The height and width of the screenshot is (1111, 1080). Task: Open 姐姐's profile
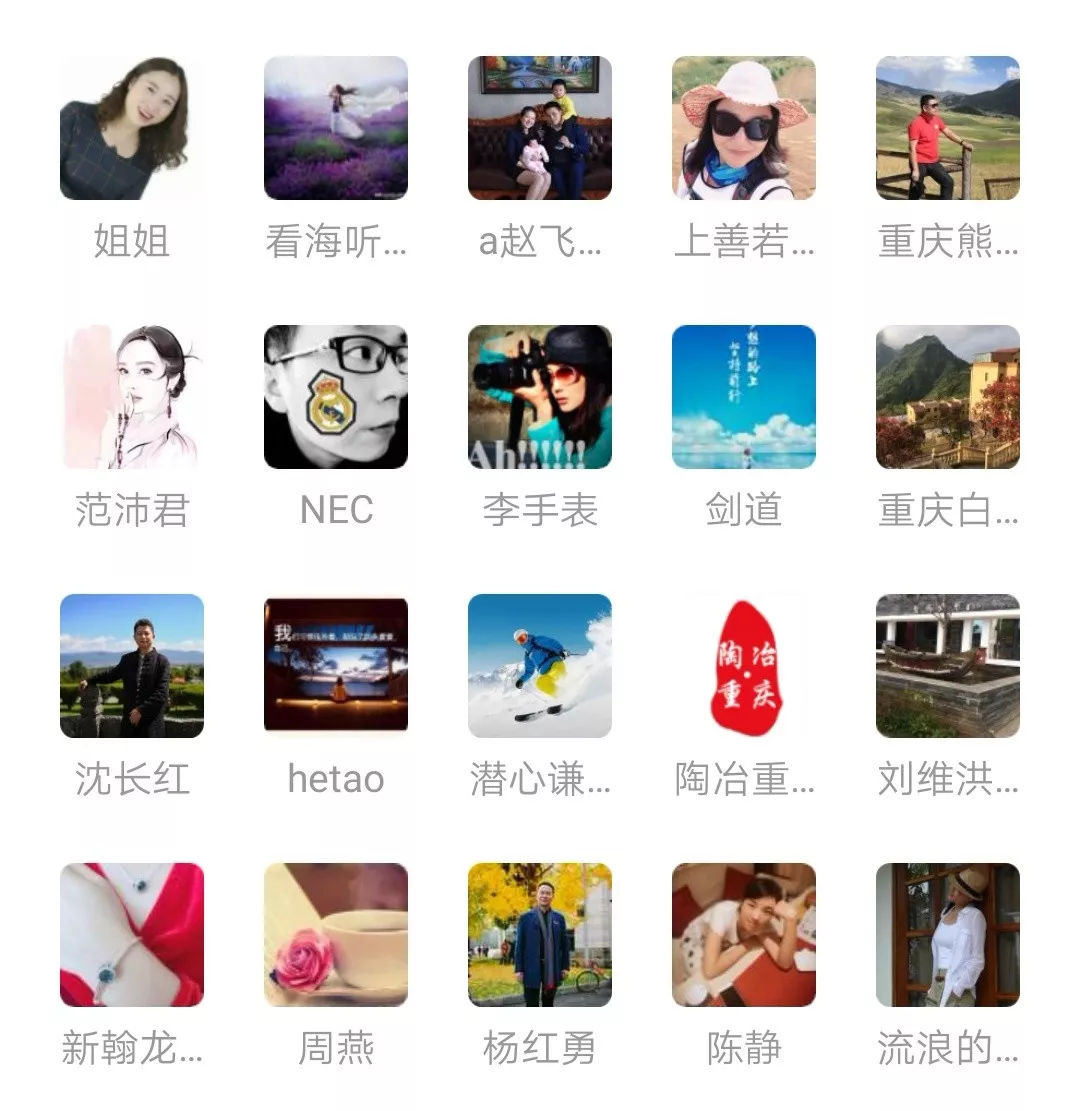(132, 128)
